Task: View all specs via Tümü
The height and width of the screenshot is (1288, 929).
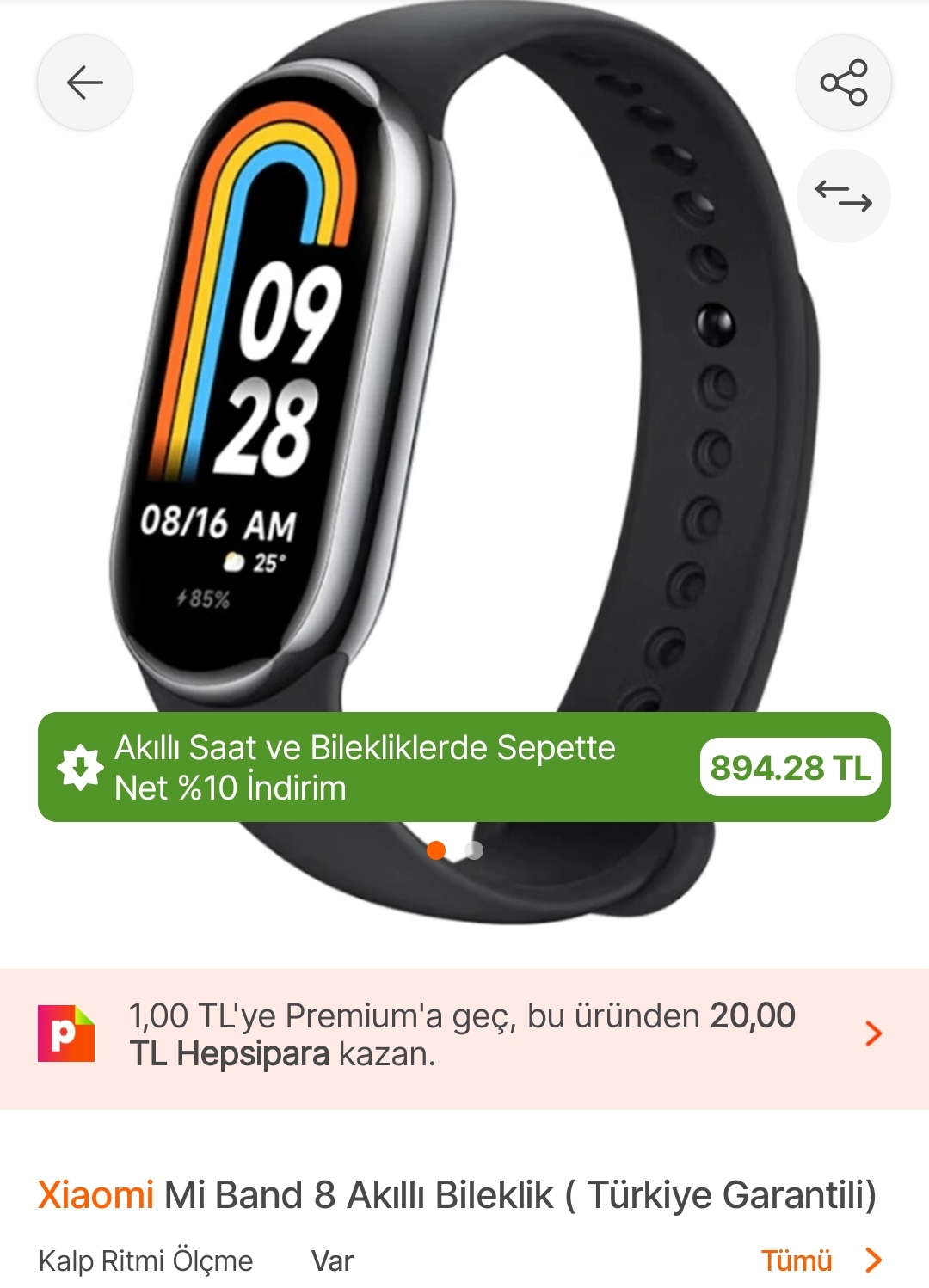Action: 797,1260
